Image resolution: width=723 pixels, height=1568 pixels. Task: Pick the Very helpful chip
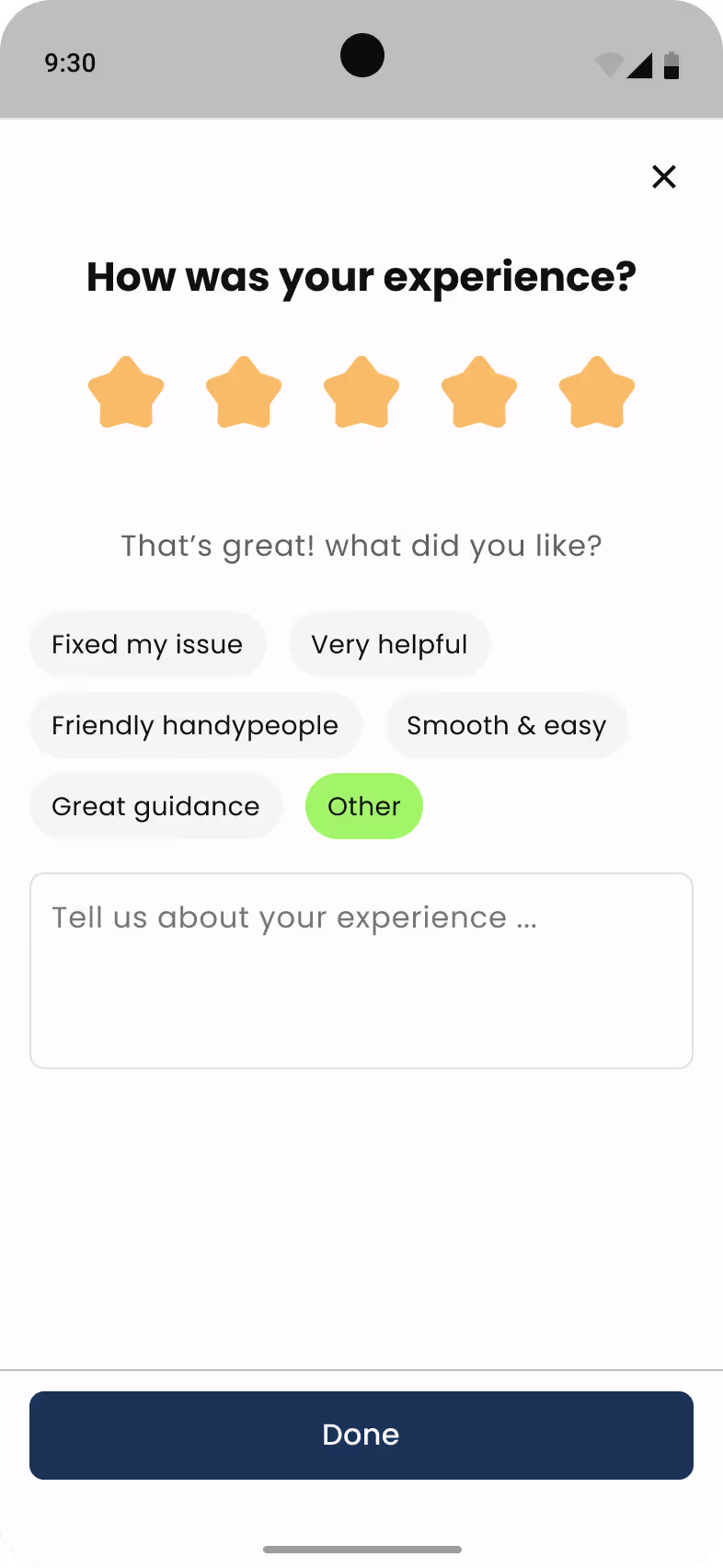pos(389,644)
